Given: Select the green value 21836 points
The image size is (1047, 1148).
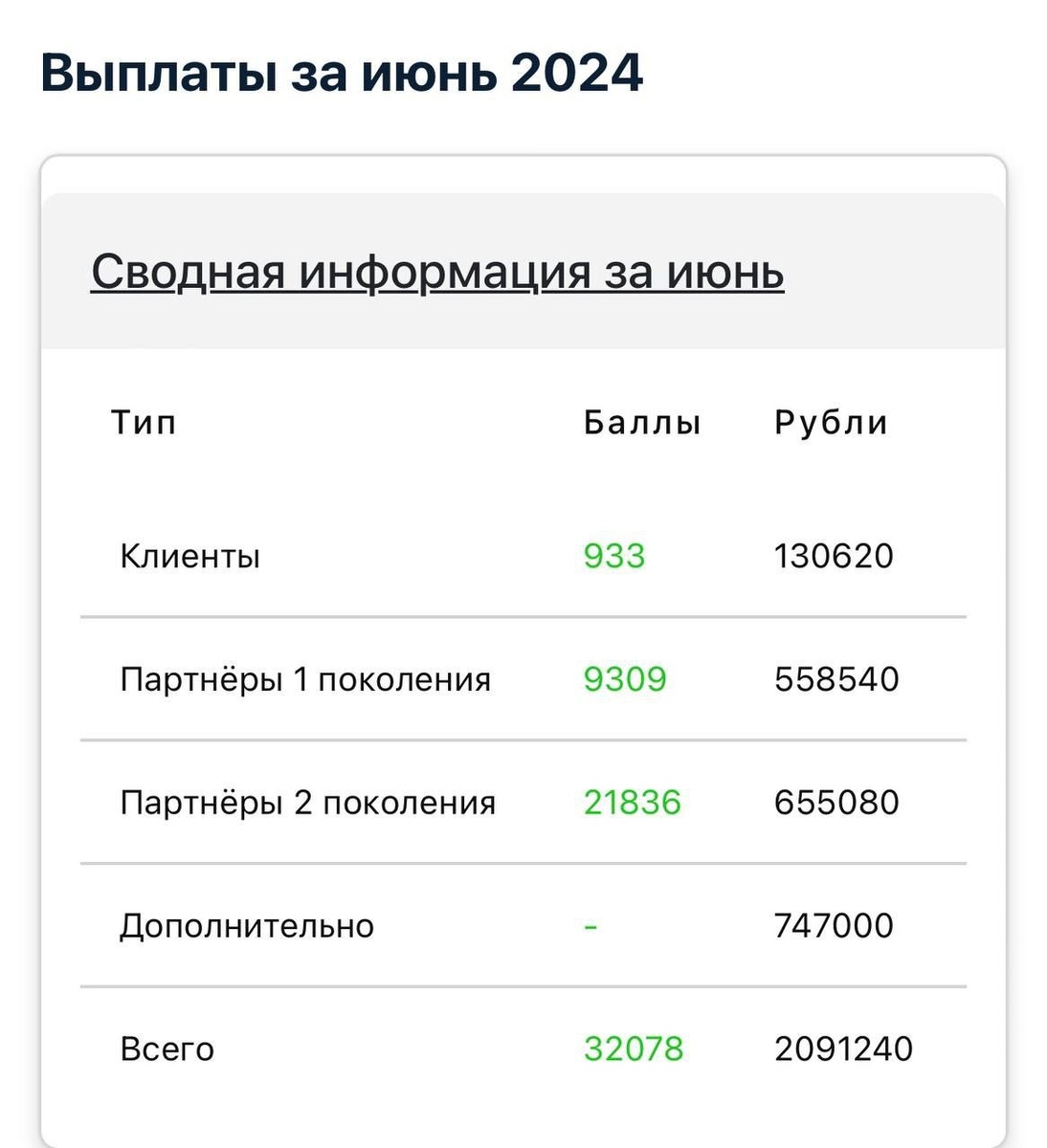Looking at the screenshot, I should [635, 802].
